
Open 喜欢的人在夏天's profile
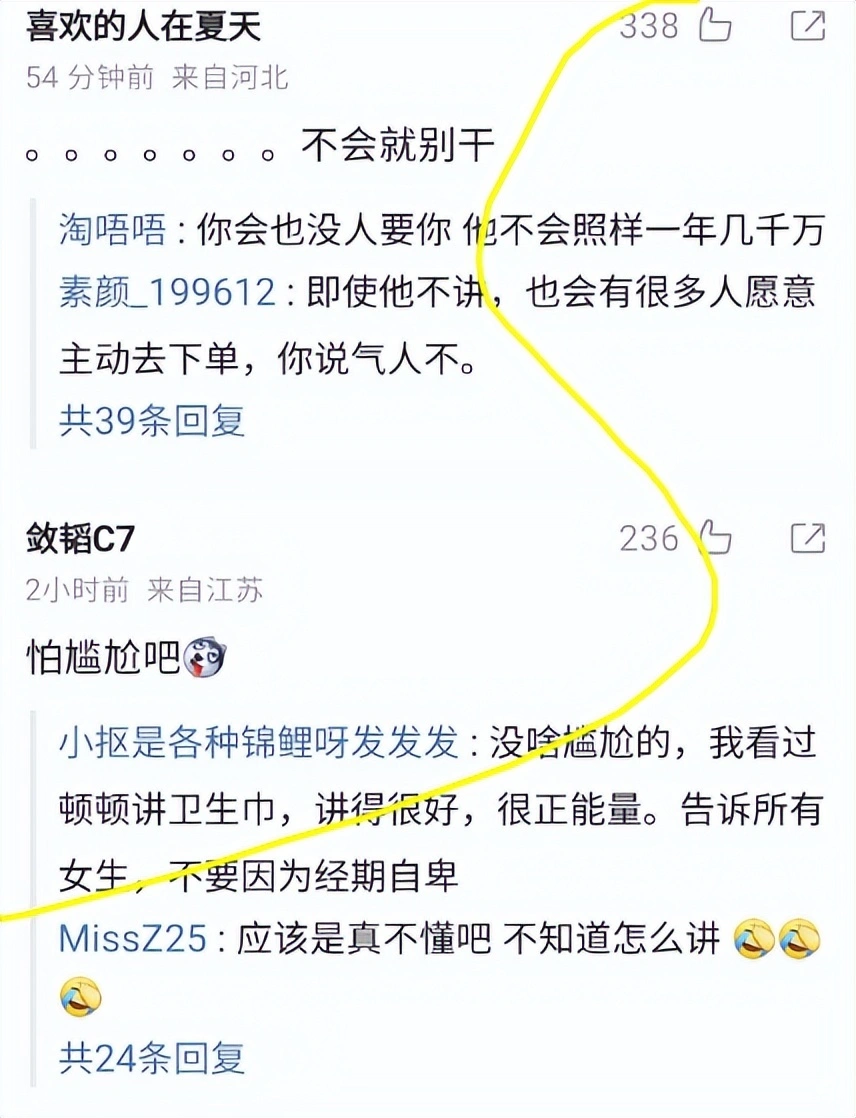point(143,26)
